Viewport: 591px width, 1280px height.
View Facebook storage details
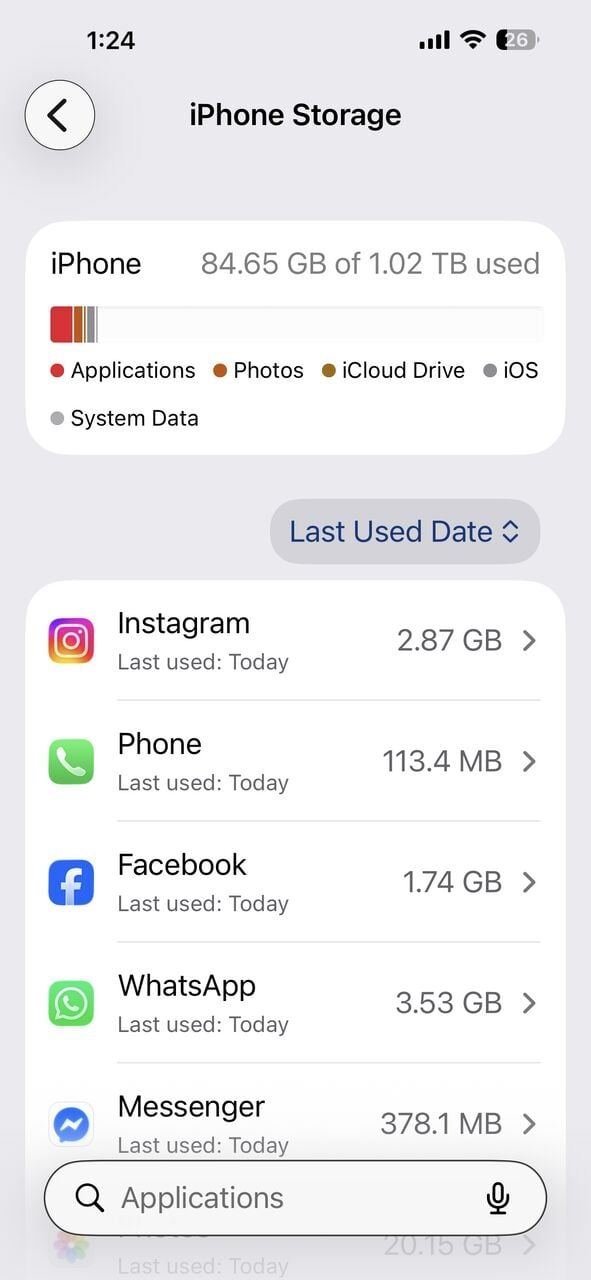pyautogui.click(x=295, y=883)
